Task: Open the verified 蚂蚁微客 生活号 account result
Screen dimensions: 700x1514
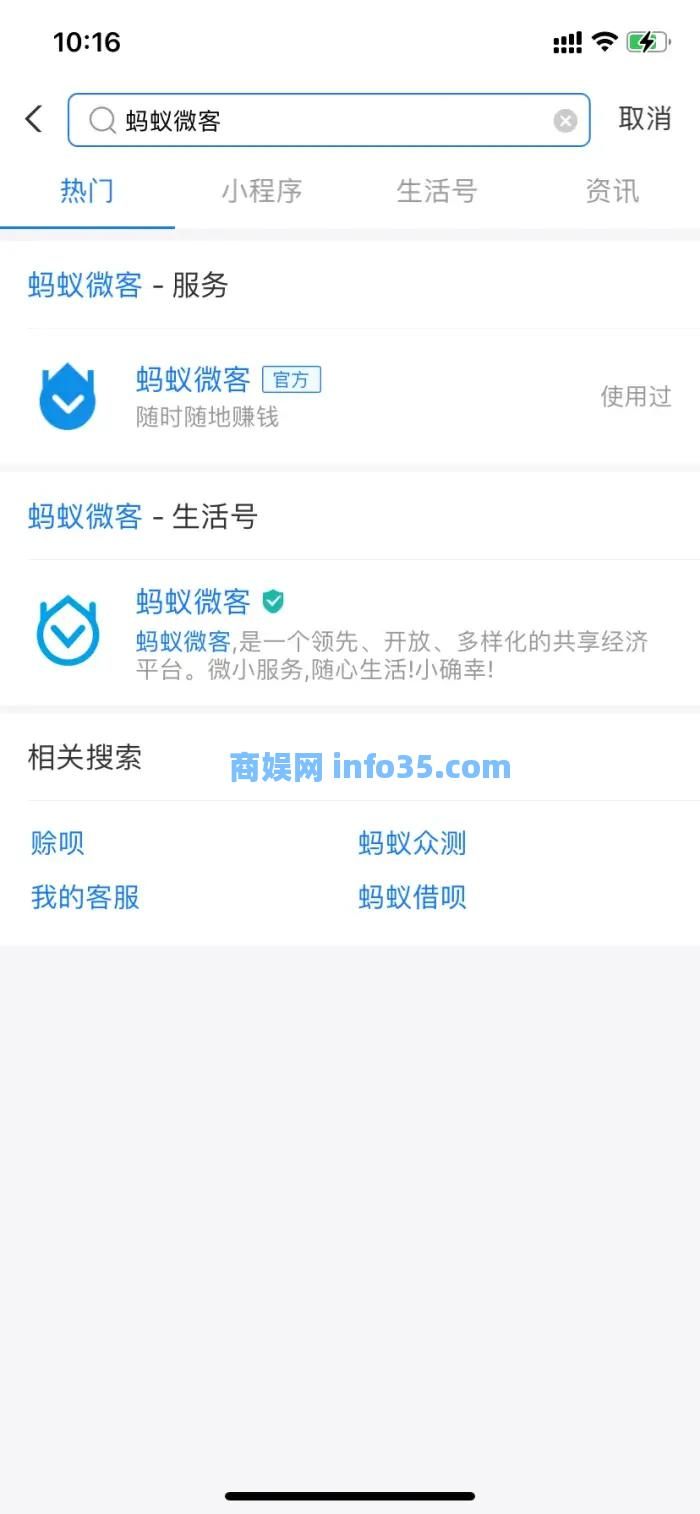Action: [x=350, y=631]
